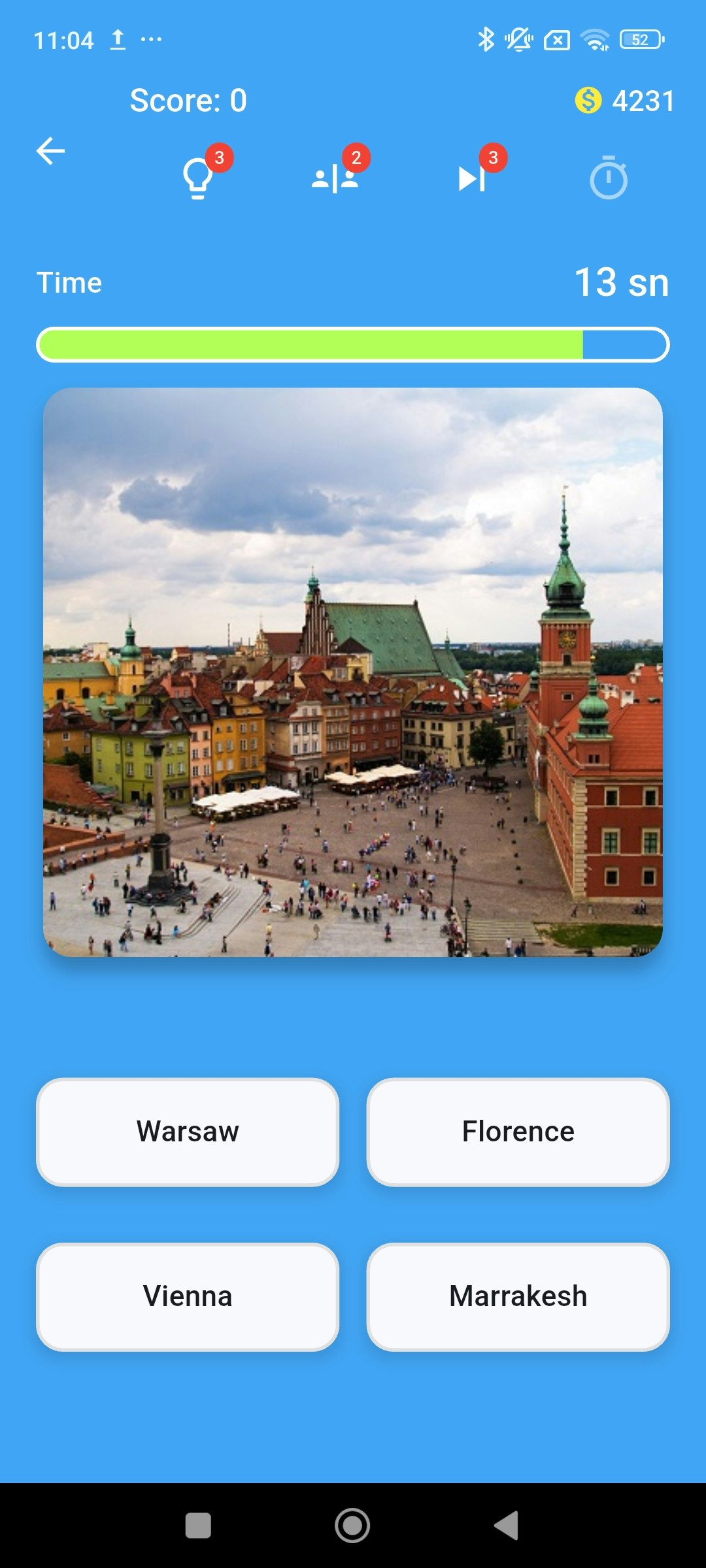This screenshot has height=1568, width=706.
Task: Open the three-dot overflow in status bar
Action: (x=150, y=41)
